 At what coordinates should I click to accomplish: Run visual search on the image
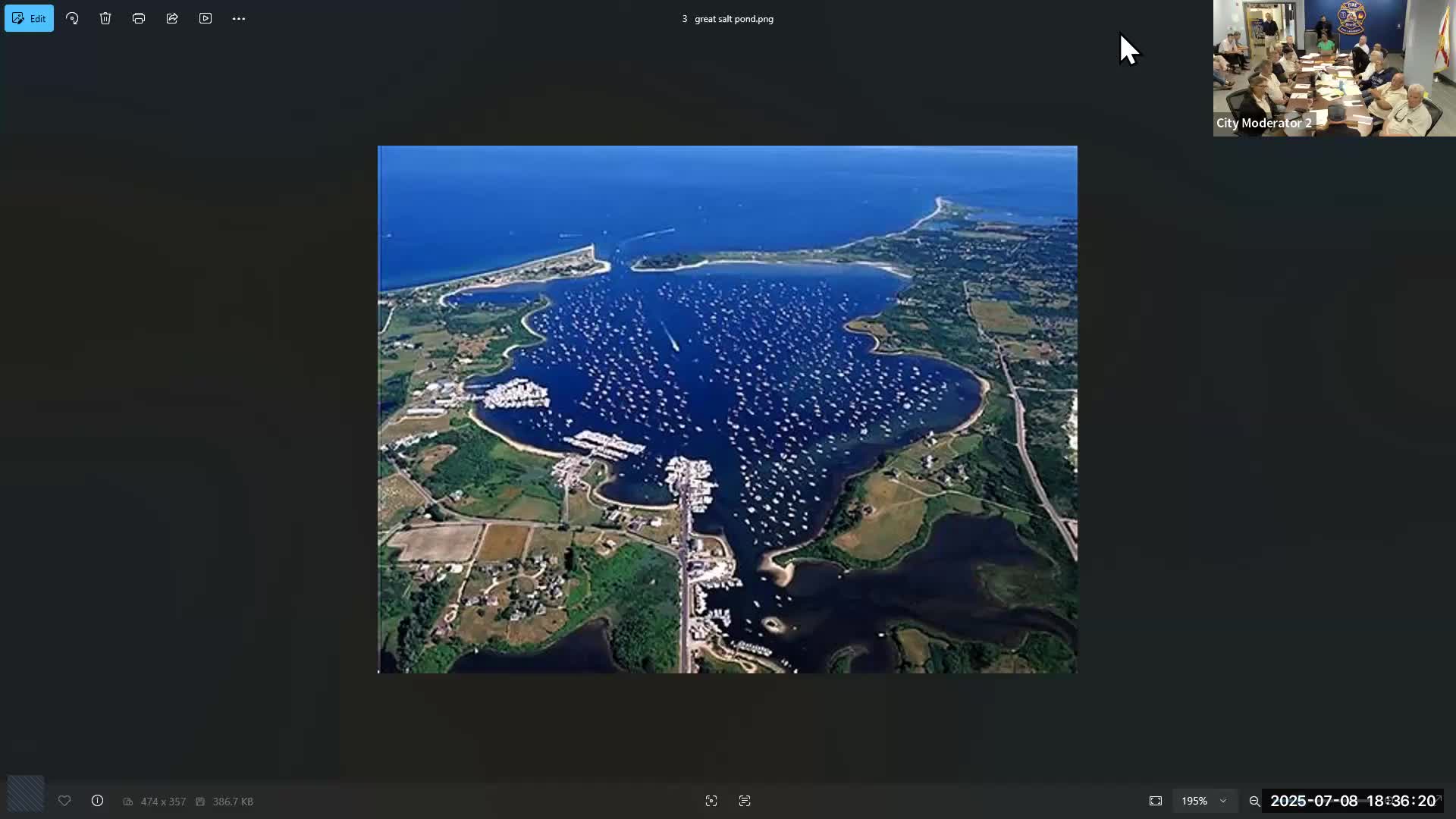711,801
